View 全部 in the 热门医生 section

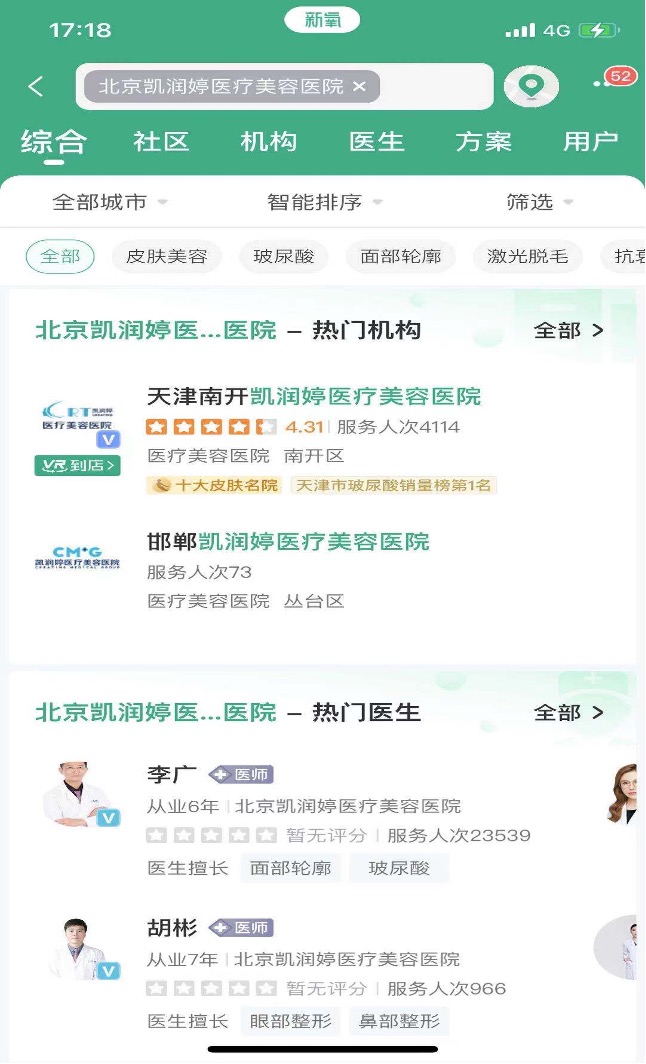569,712
